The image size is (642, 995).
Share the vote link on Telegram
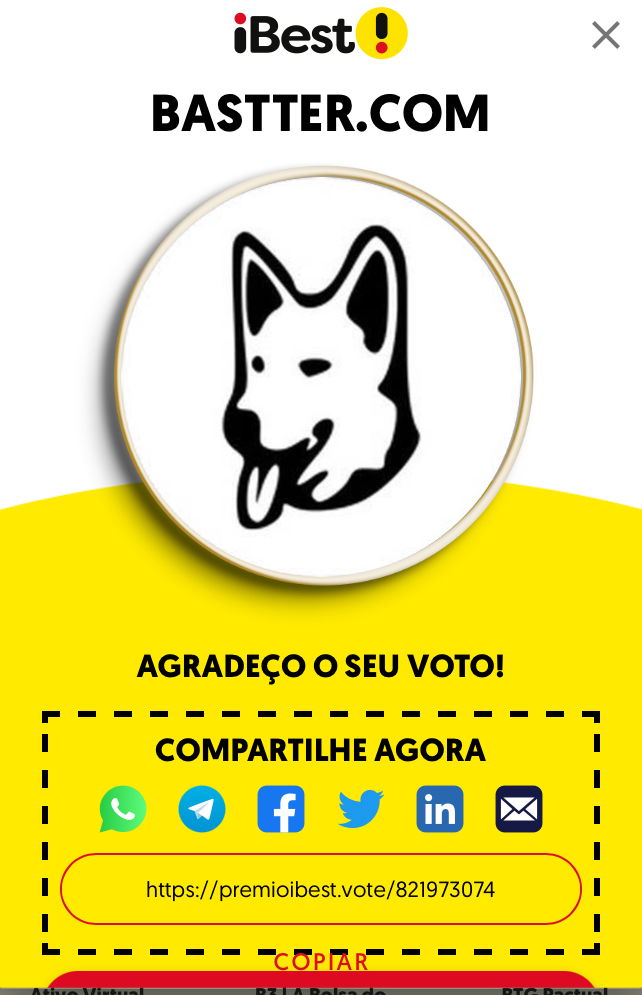click(x=202, y=809)
